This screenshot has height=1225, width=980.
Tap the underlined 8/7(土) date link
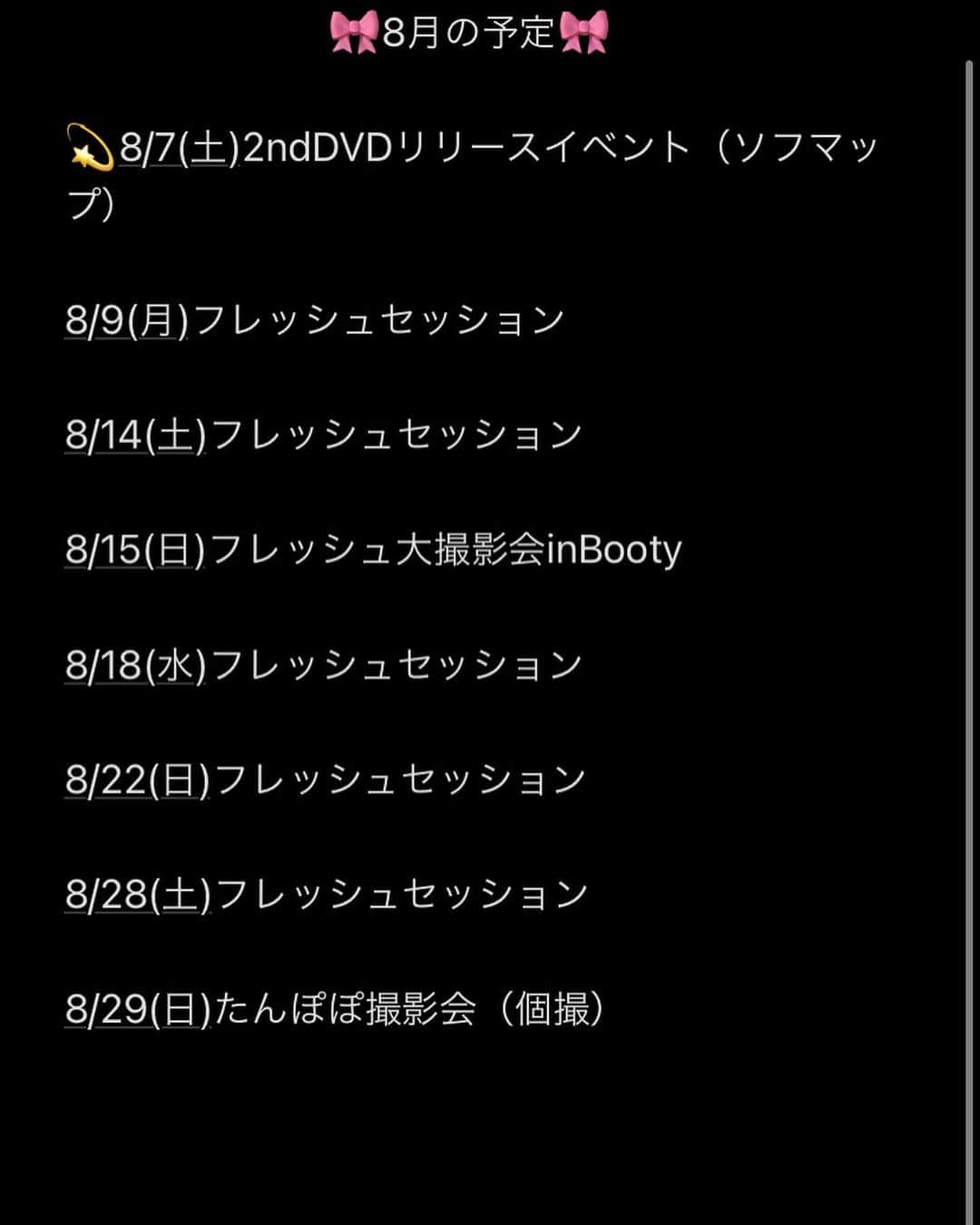pyautogui.click(x=179, y=148)
